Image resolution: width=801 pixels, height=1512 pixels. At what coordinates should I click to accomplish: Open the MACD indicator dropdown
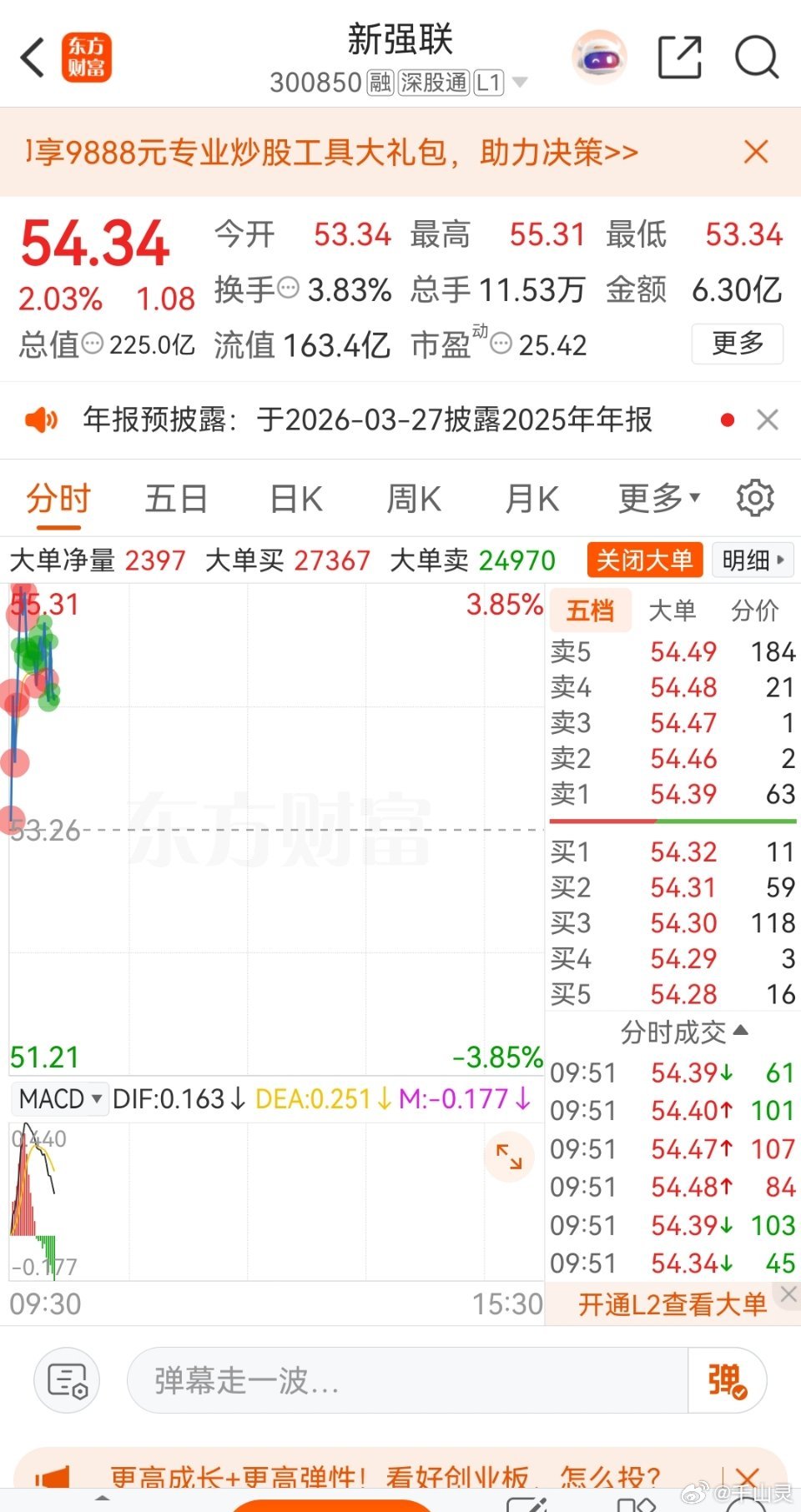(59, 1098)
